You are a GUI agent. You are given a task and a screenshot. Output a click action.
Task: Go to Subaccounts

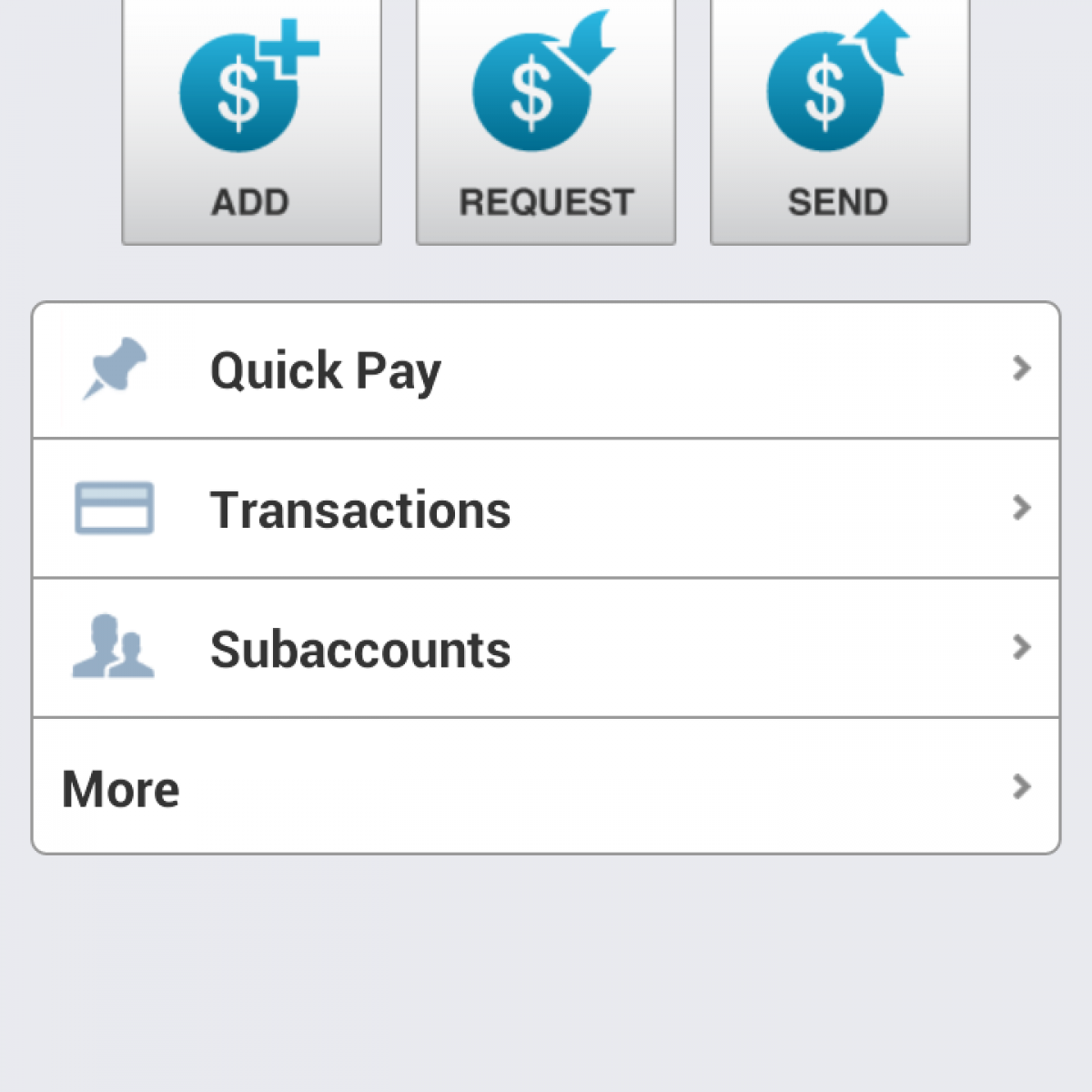click(546, 648)
